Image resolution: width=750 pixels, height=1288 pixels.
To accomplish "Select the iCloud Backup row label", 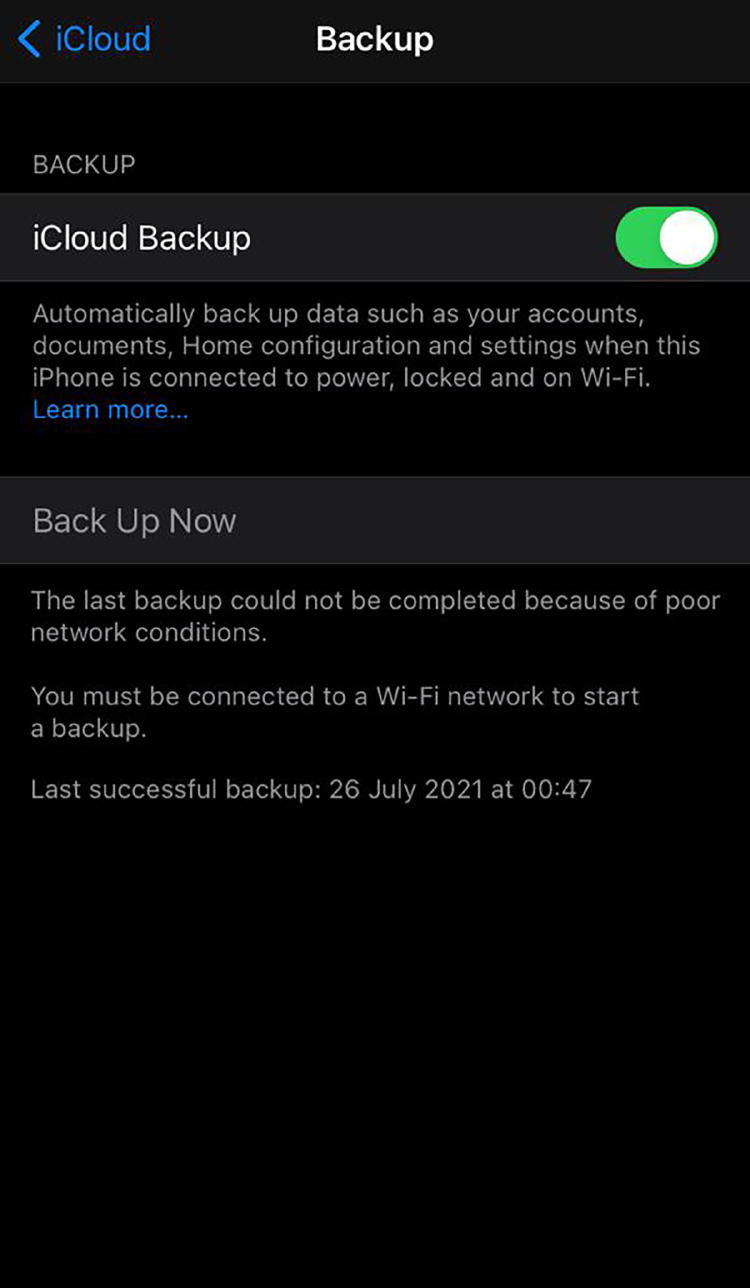I will point(142,237).
